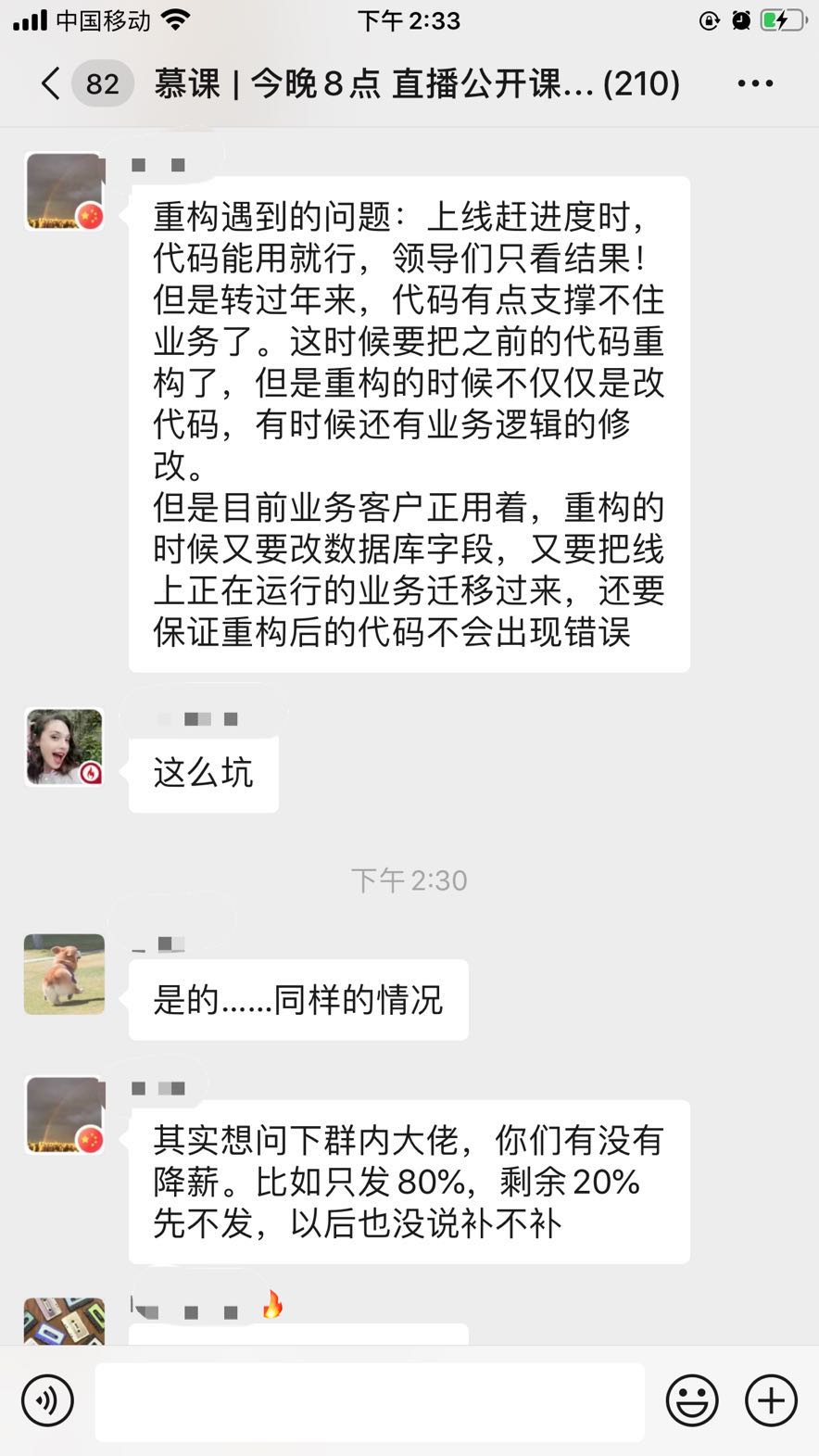The width and height of the screenshot is (819, 1456).
Task: Tap the plus icon for more chat functions
Action: [770, 1400]
